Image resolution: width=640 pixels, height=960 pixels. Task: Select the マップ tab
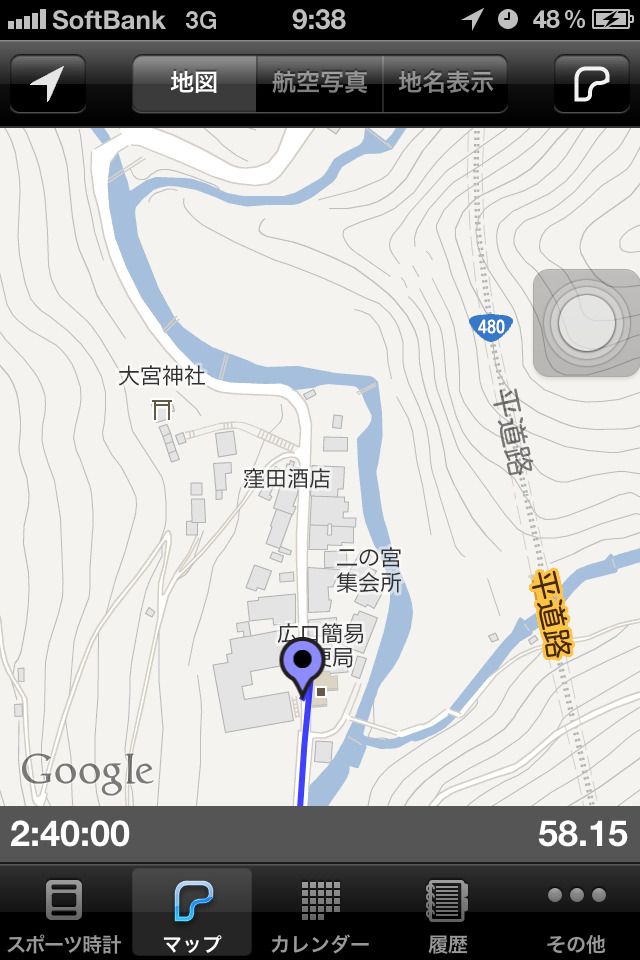coord(192,914)
